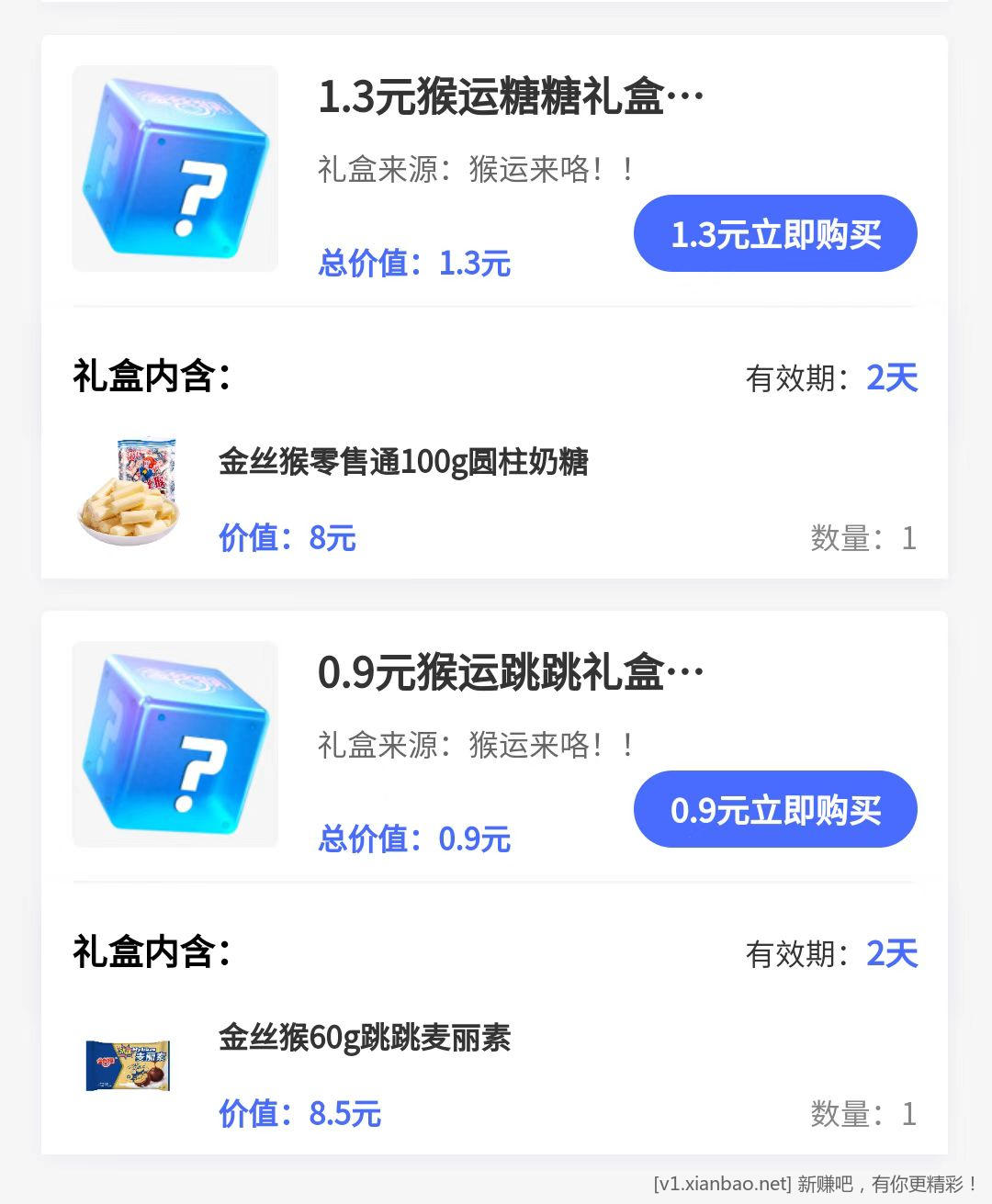This screenshot has height=1204, width=992.
Task: Buy the 0.9元 猴运跳跳礼盒 now
Action: click(775, 810)
